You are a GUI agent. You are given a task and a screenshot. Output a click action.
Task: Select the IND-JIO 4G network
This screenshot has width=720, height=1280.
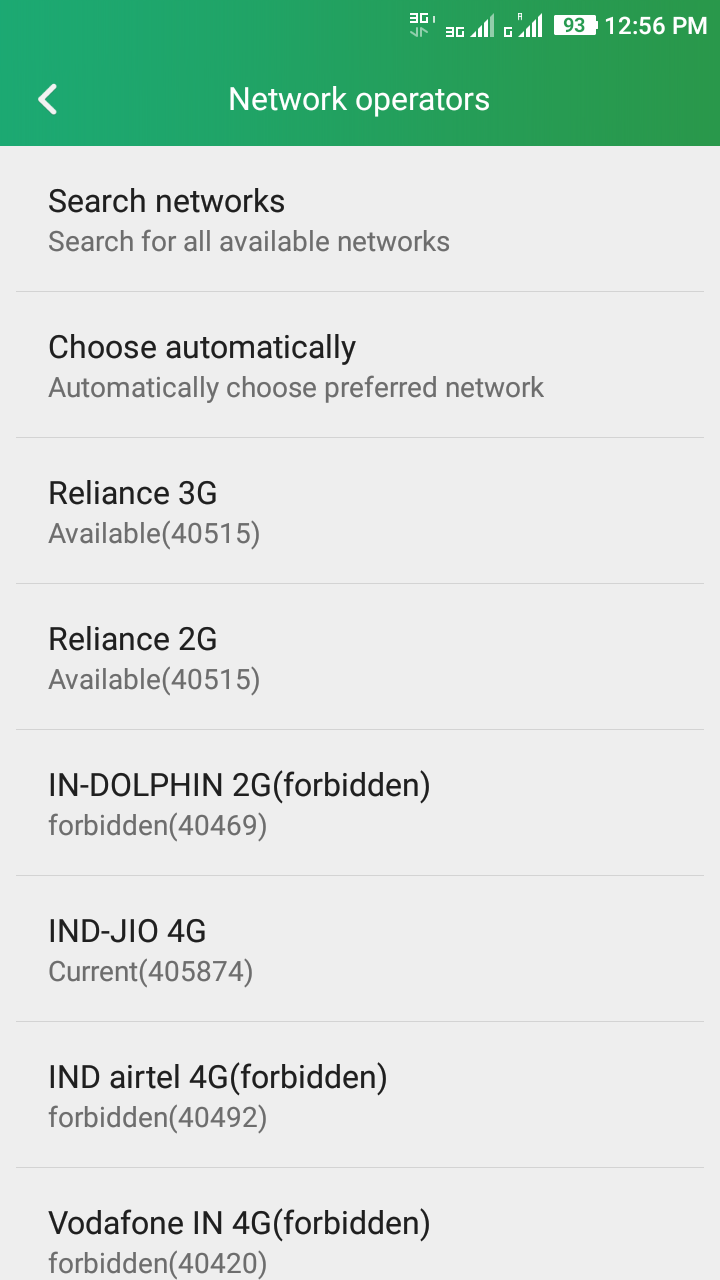tap(360, 949)
